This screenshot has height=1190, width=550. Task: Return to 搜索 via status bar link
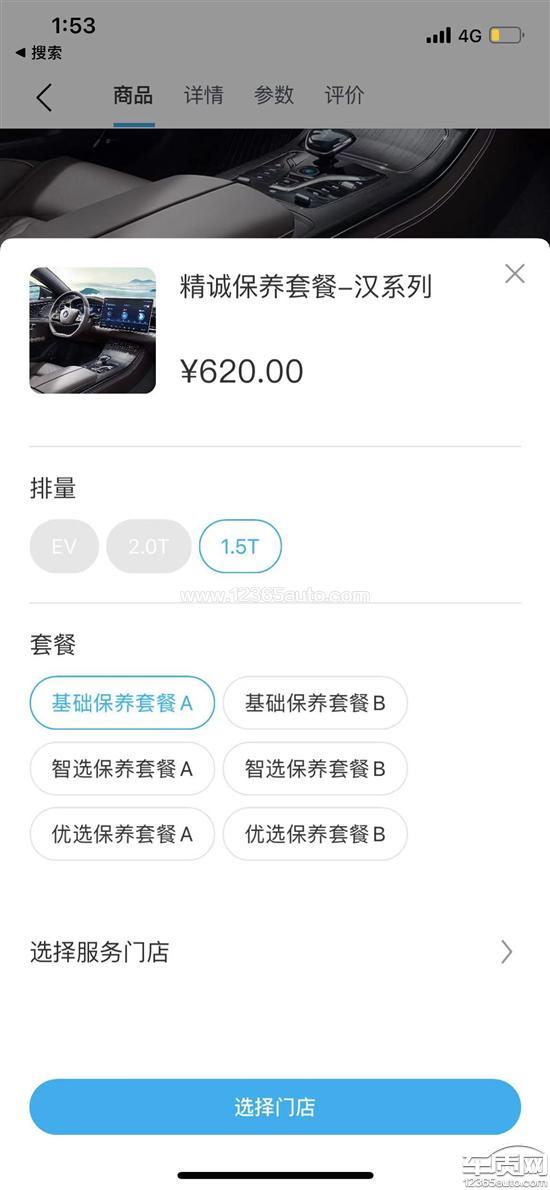[39, 52]
